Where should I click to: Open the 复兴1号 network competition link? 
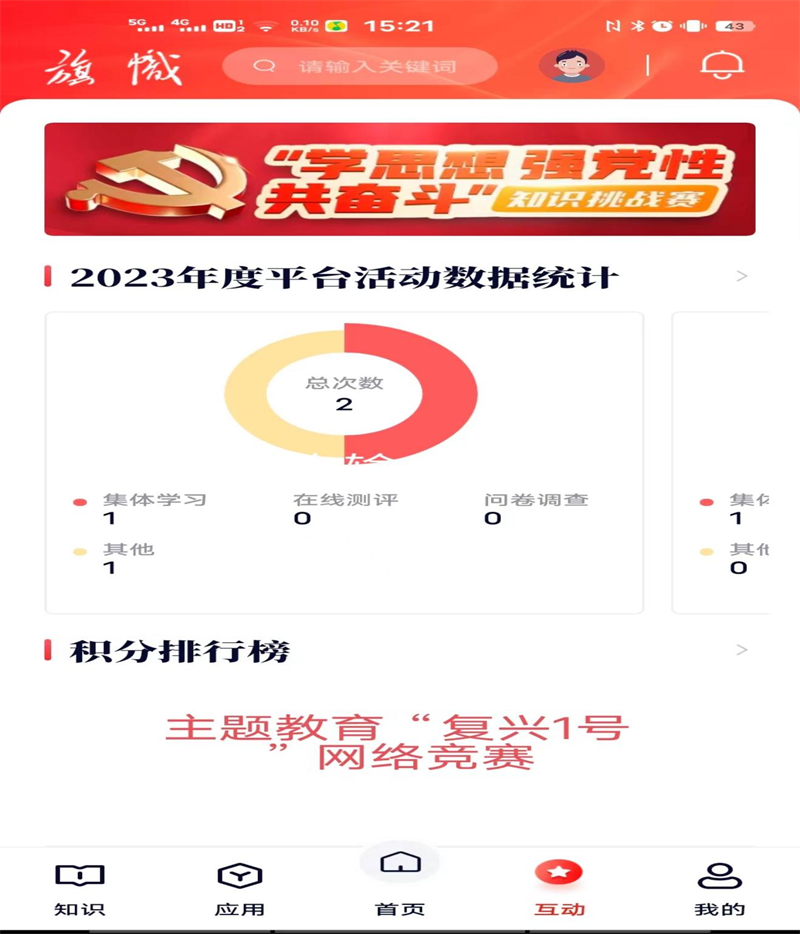(x=397, y=742)
